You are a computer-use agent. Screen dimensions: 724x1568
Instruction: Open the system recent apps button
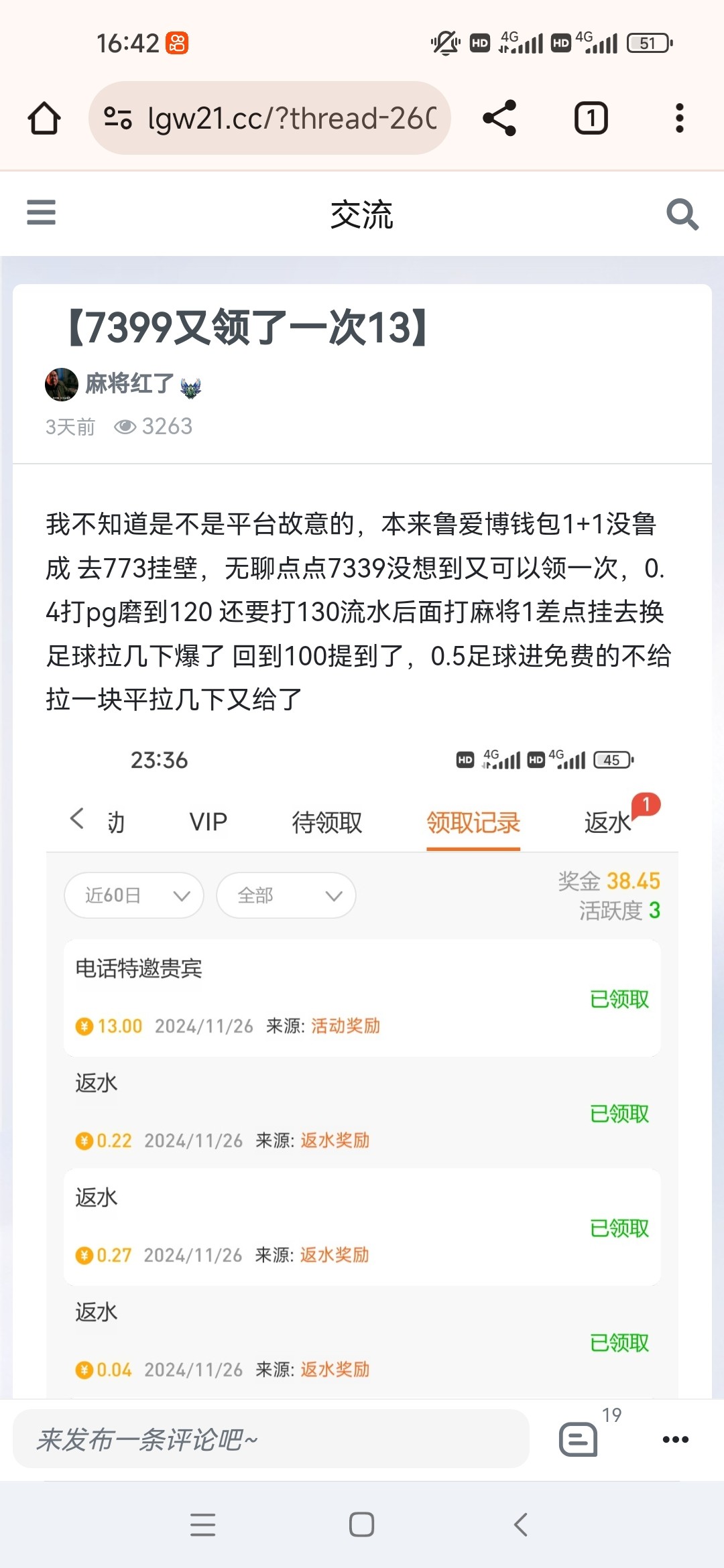pos(202,1524)
